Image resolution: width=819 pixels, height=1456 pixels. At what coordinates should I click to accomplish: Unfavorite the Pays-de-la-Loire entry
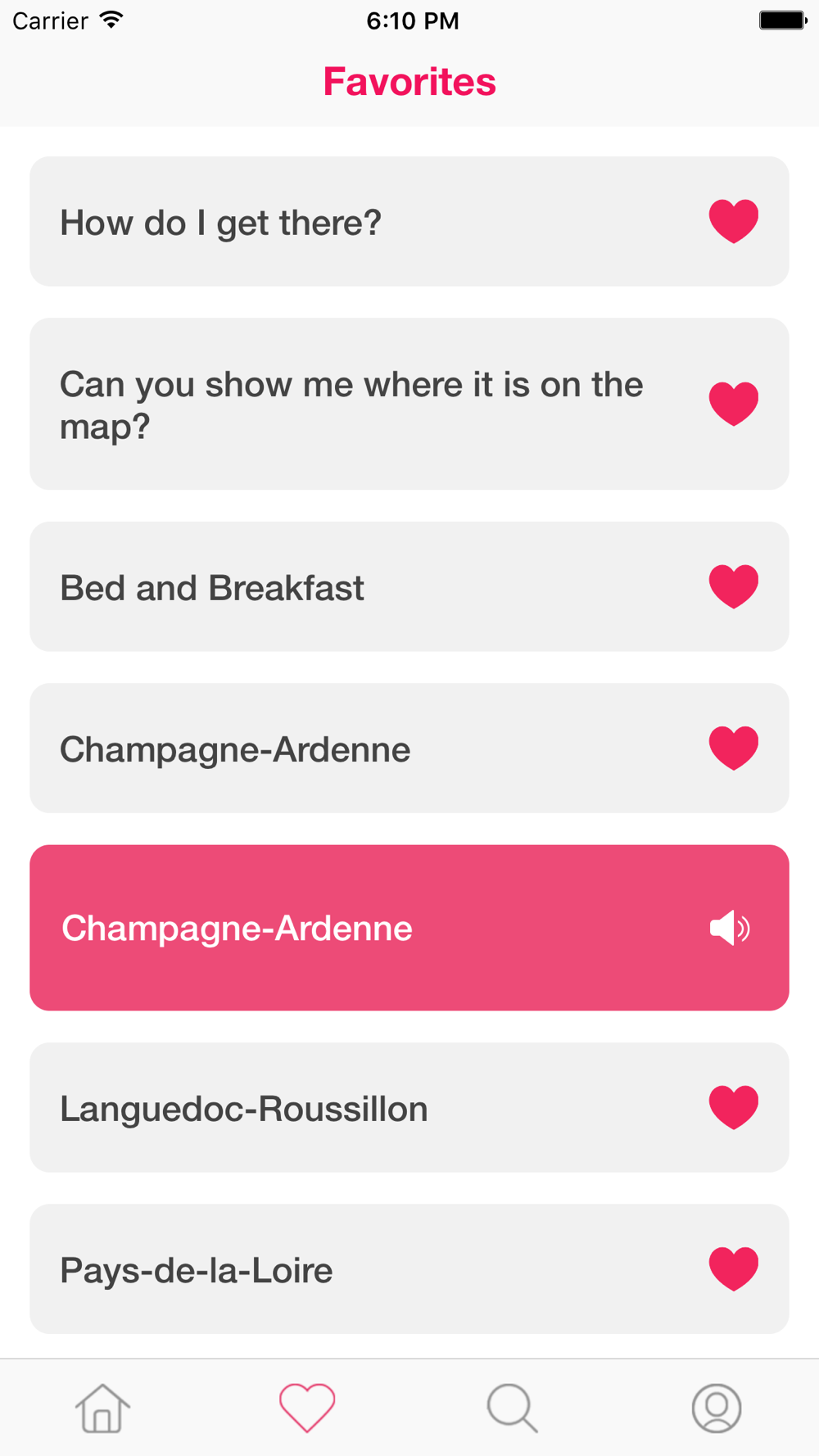coord(733,1268)
